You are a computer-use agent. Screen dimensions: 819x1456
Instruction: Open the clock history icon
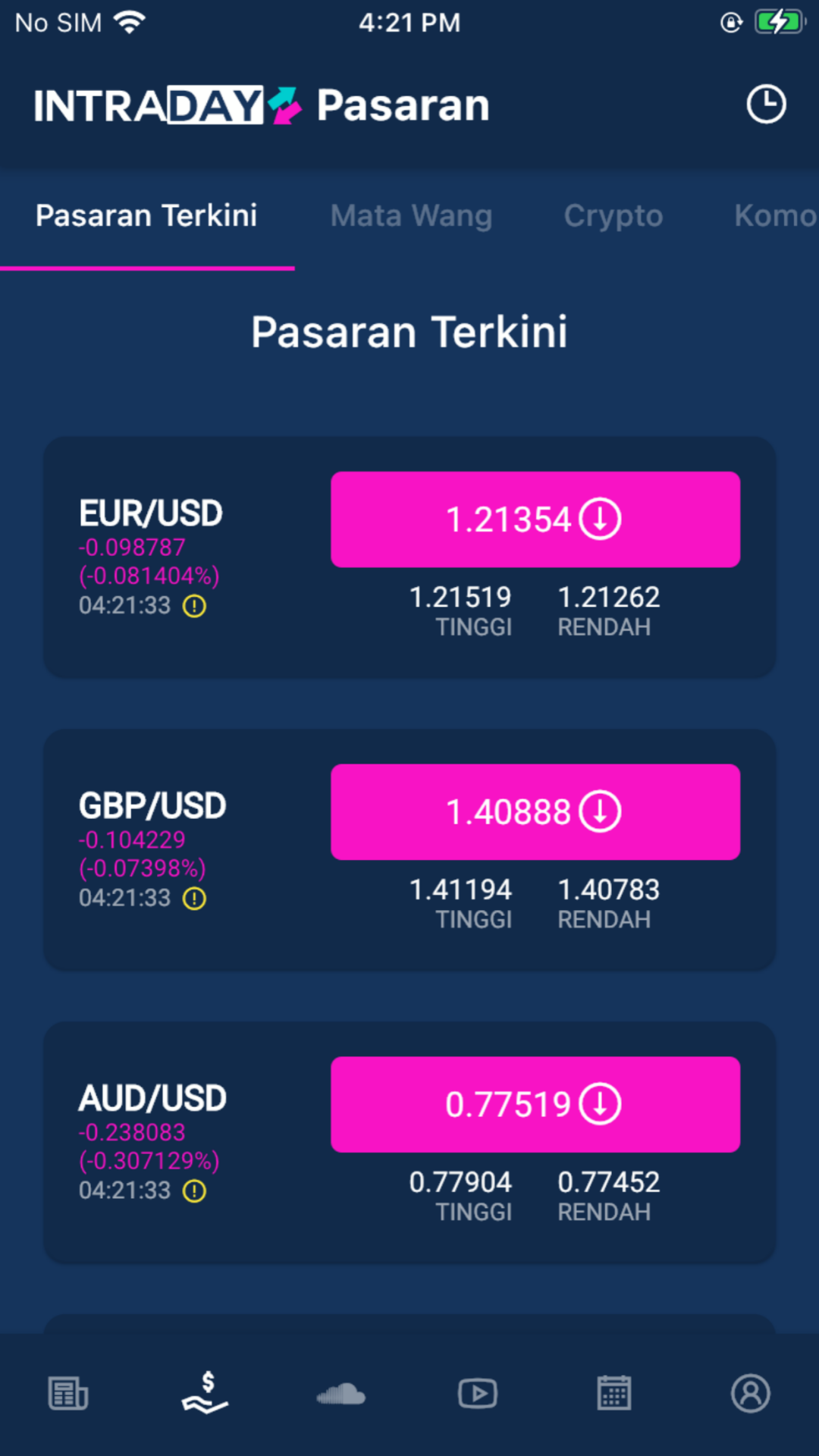pos(766,104)
